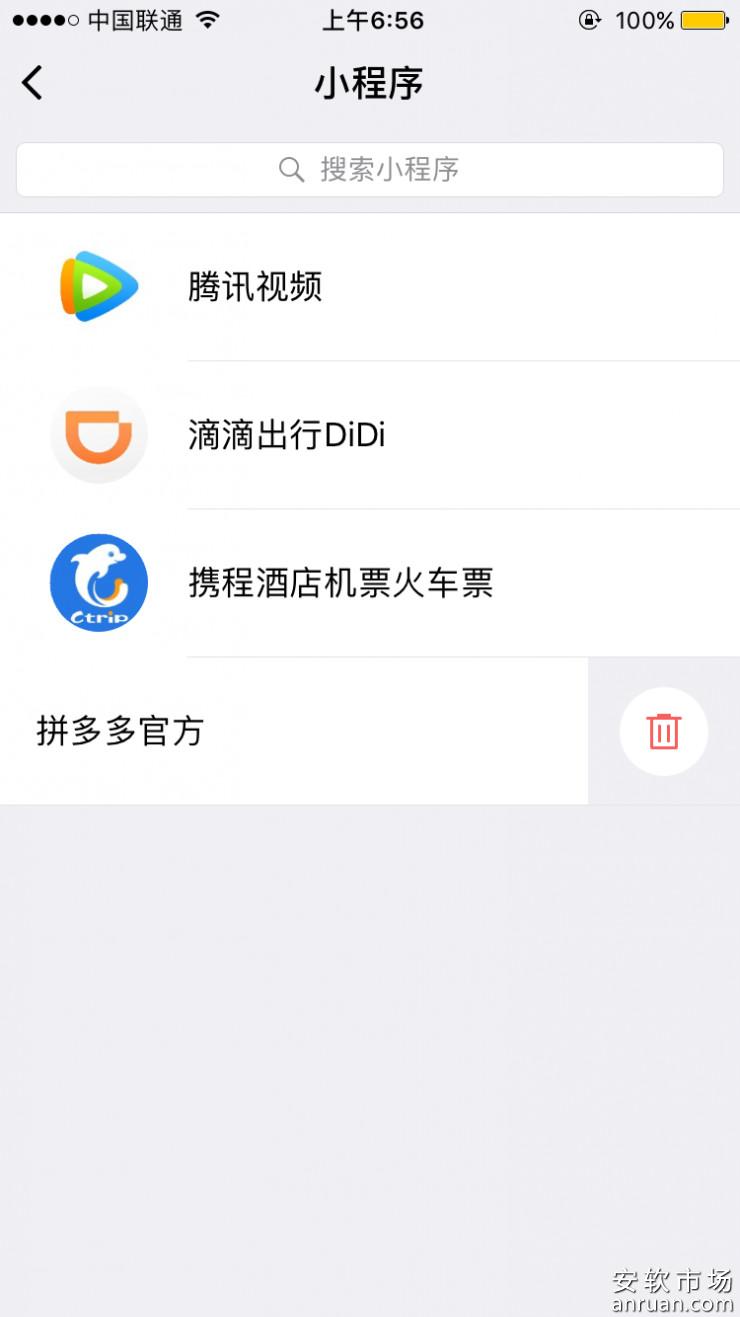Go back using the top-left arrow
Screen dimensions: 740x1317
coord(33,83)
